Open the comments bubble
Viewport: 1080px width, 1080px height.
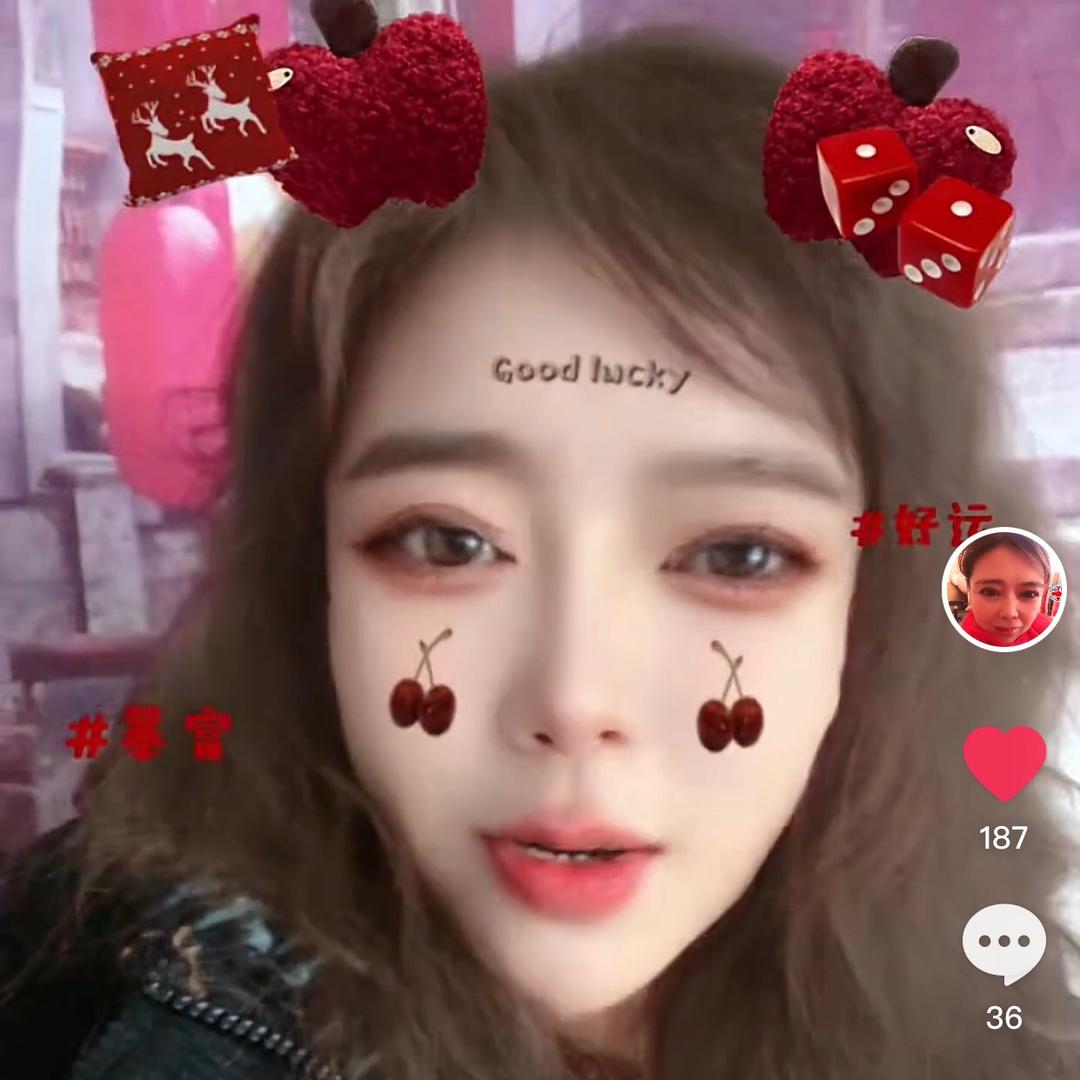(1004, 944)
